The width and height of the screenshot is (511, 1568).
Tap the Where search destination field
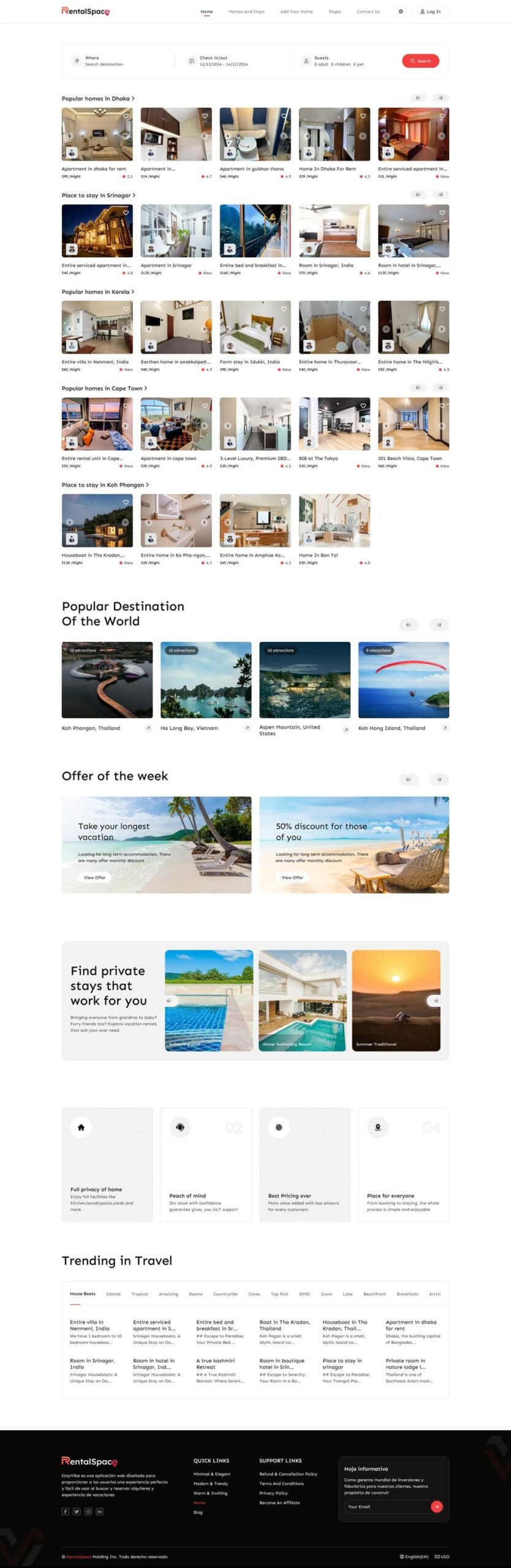[104, 61]
